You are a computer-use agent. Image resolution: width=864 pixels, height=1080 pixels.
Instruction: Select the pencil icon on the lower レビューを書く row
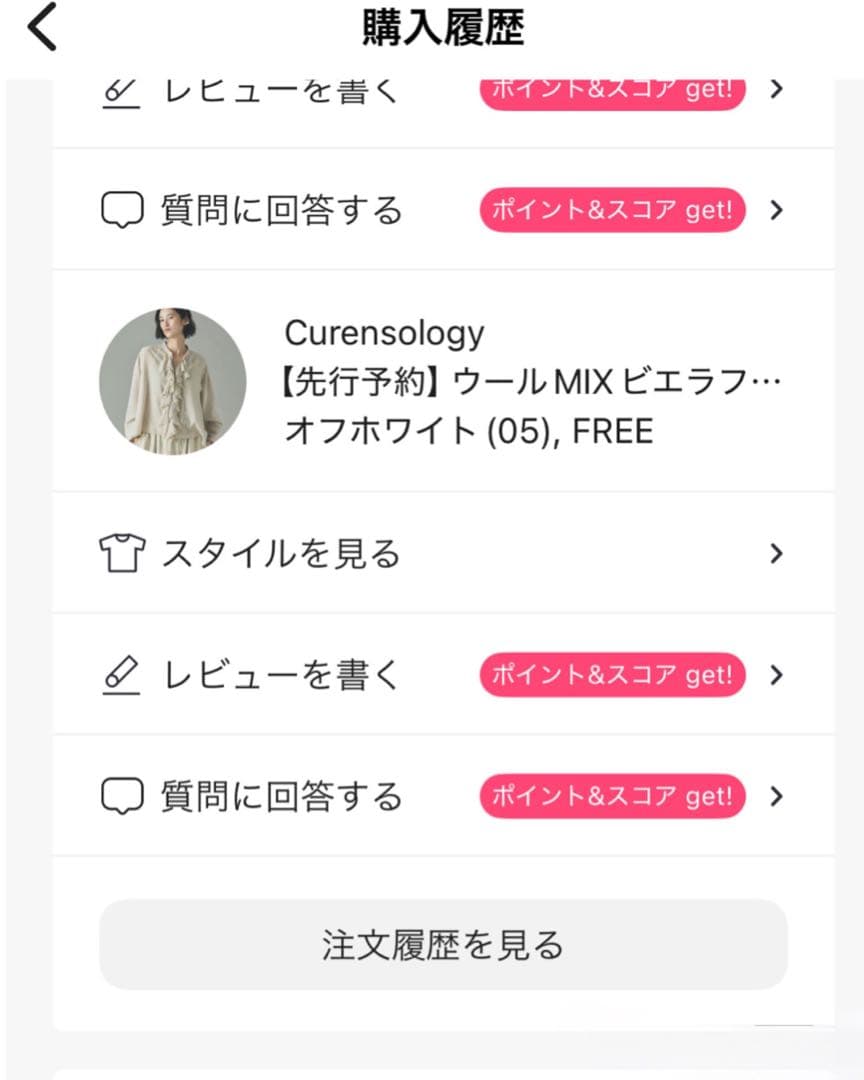[x=120, y=675]
